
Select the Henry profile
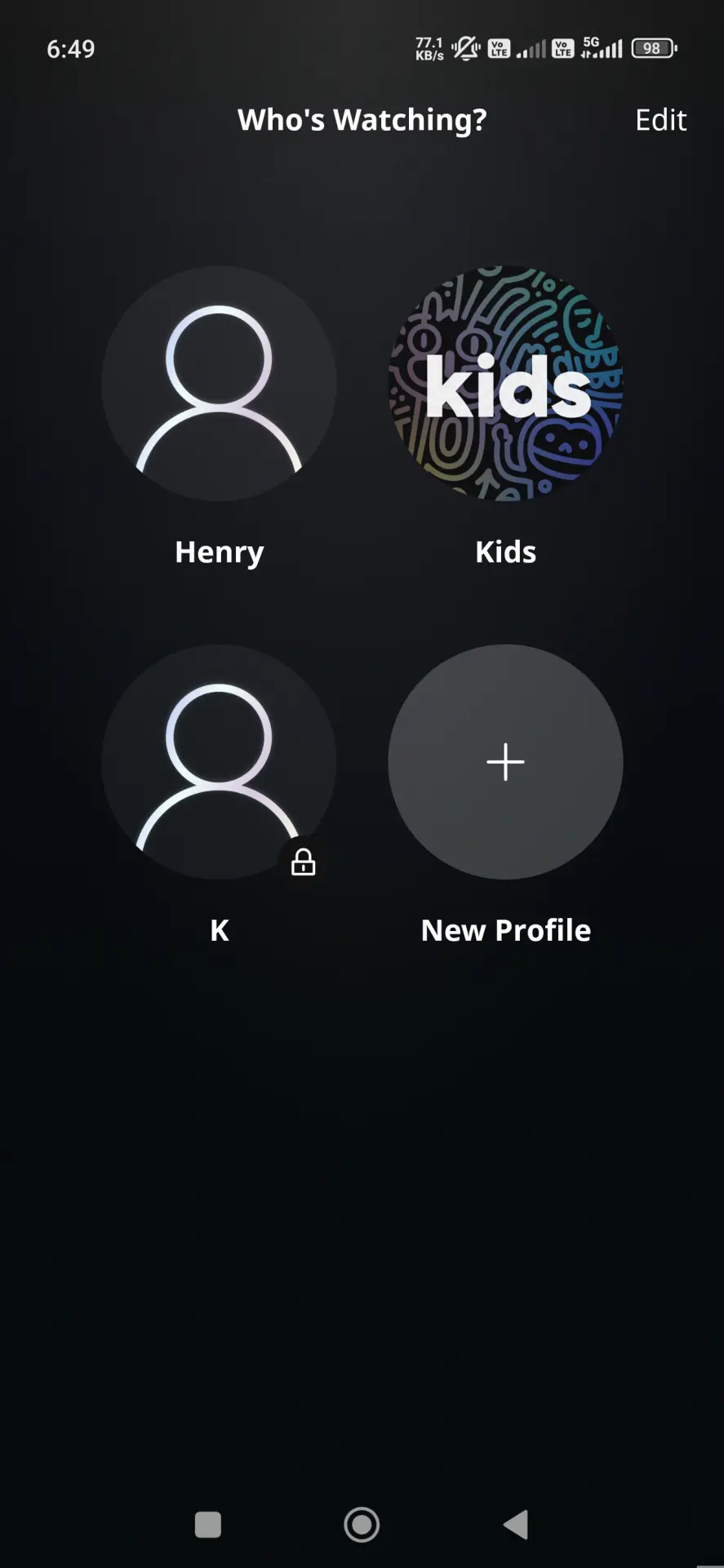coord(219,384)
